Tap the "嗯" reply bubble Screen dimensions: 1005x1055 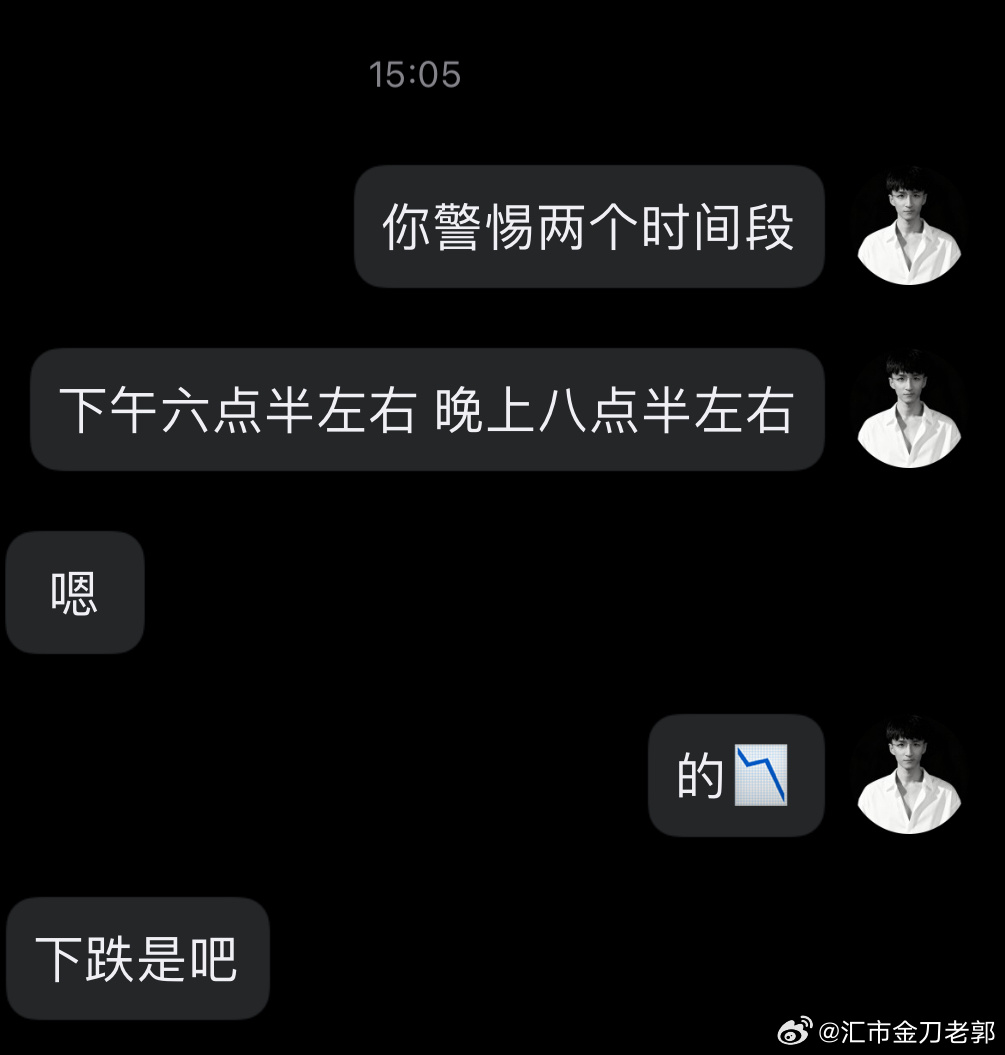(74, 592)
